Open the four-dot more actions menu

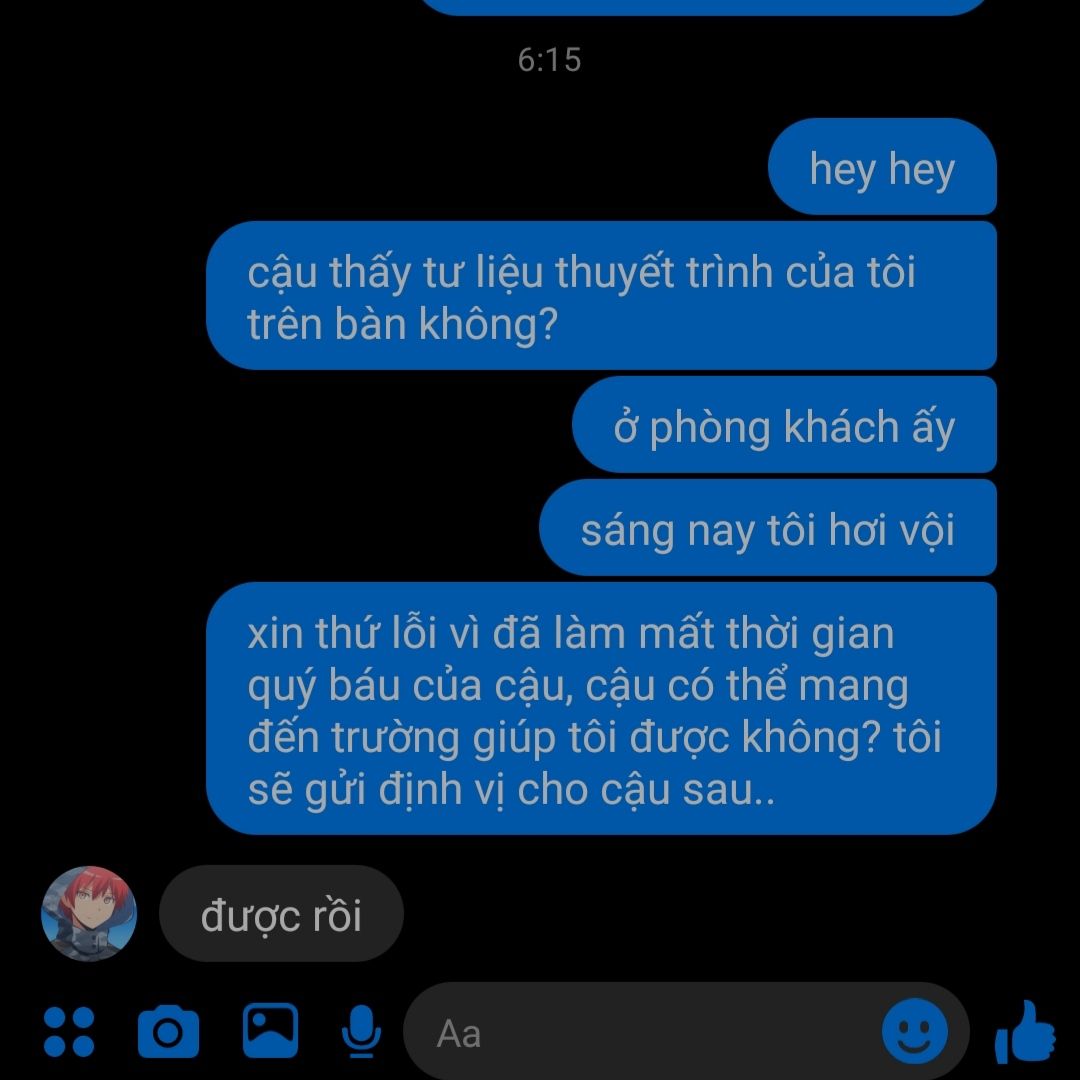[70, 1032]
